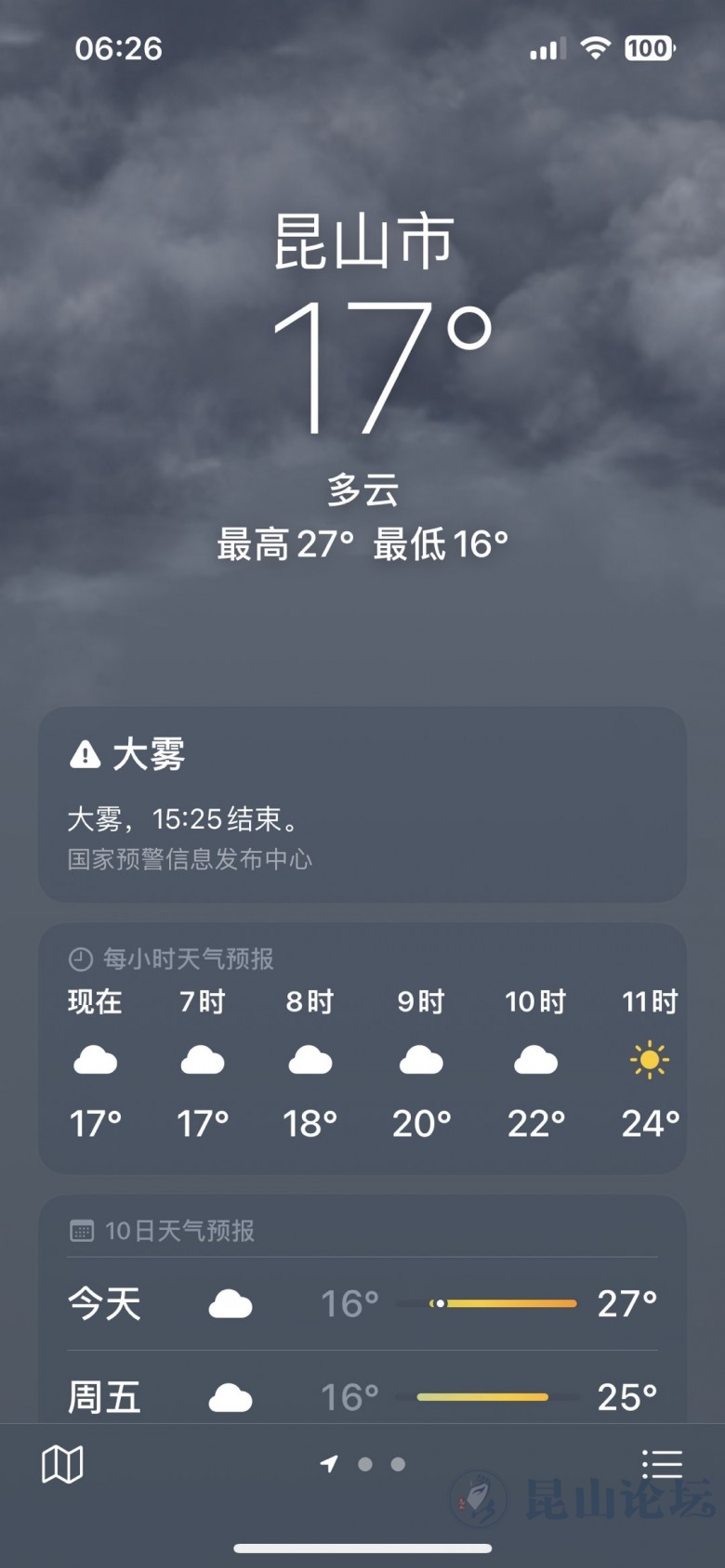Tap the 8时 hourly forecast column

[x=310, y=1060]
